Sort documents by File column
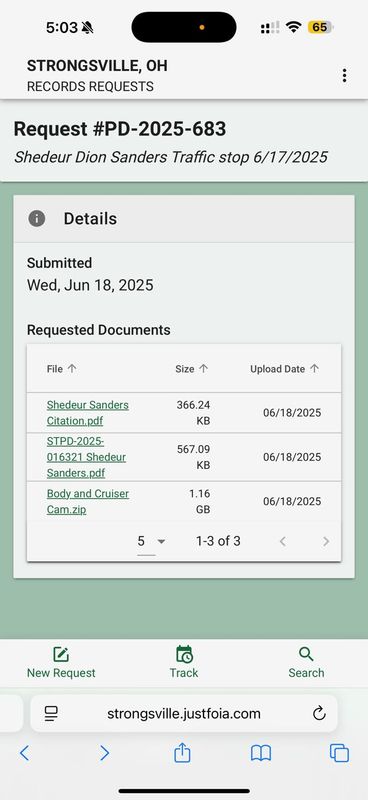The height and width of the screenshot is (800, 368). (61, 369)
